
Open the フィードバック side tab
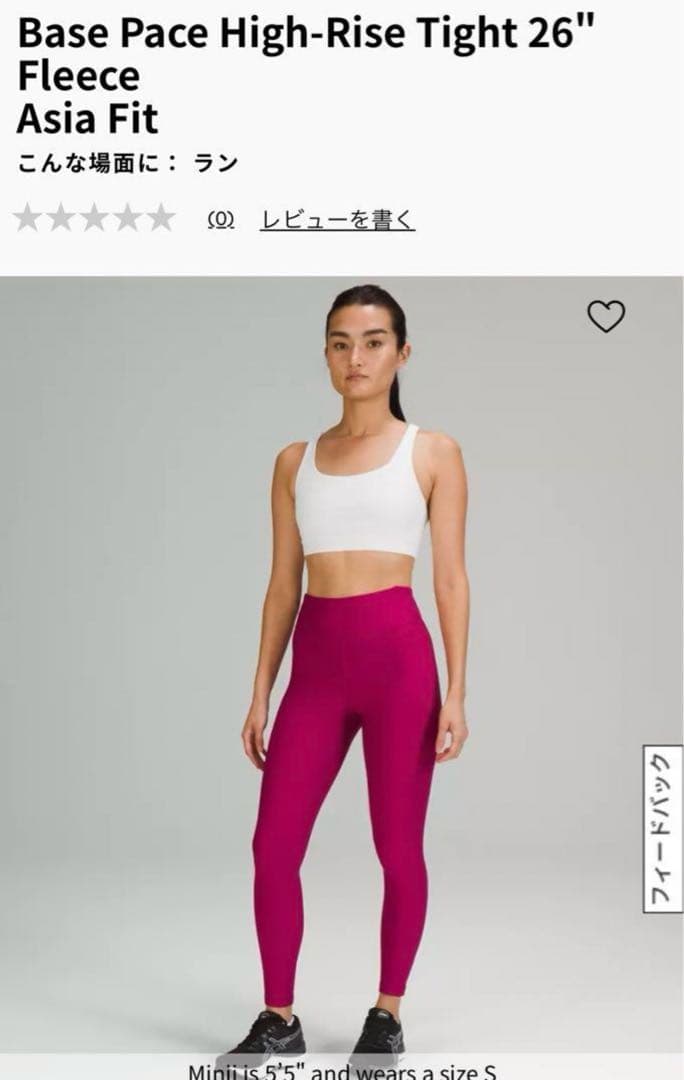point(661,828)
